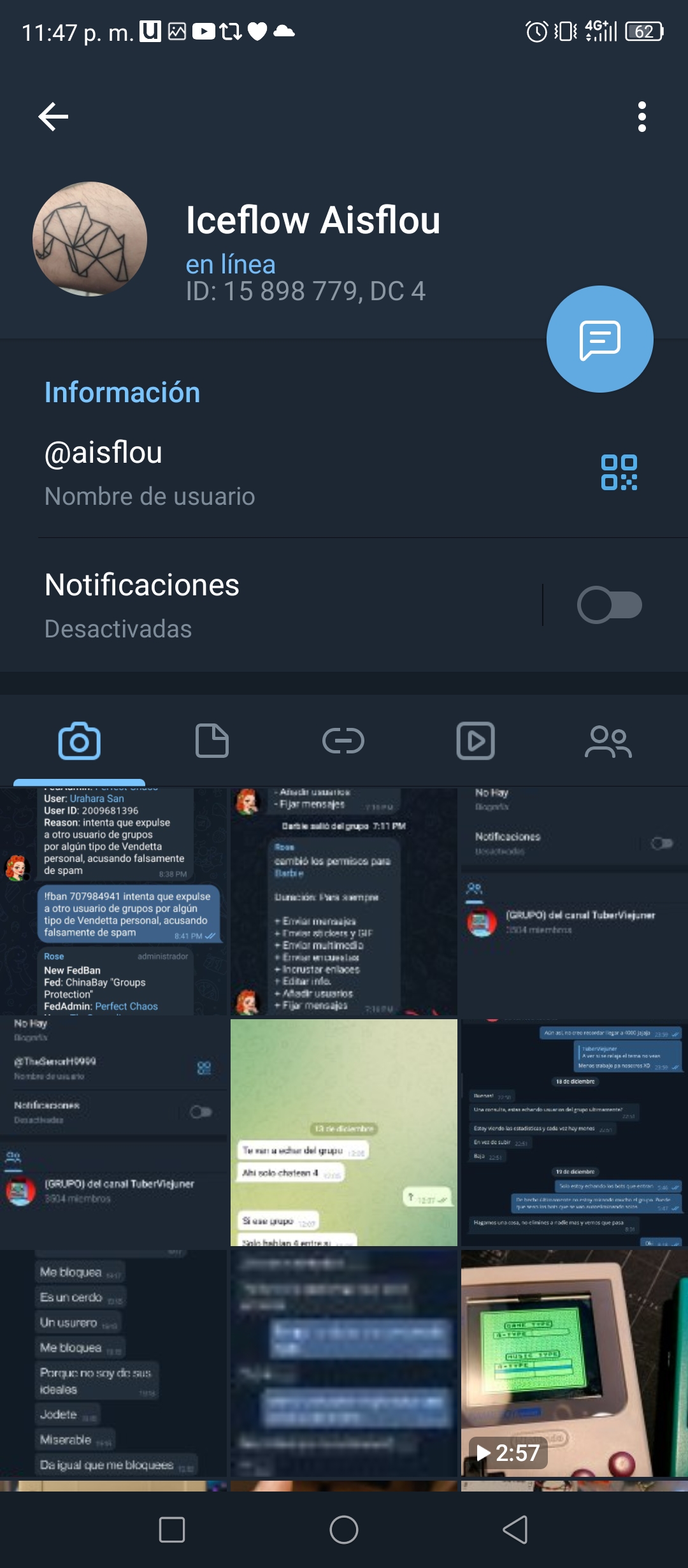The width and height of the screenshot is (688, 1568).
Task: Open recent apps from navigation bar
Action: pos(172,1529)
